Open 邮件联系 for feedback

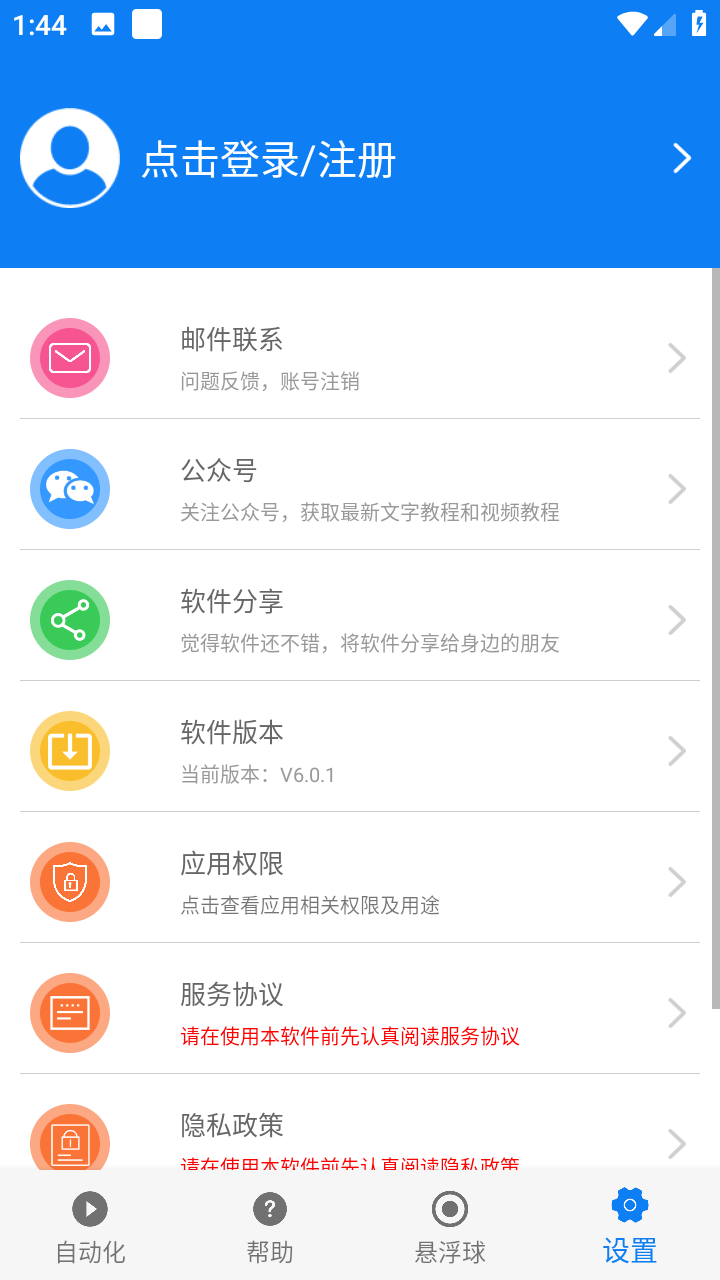(360, 358)
